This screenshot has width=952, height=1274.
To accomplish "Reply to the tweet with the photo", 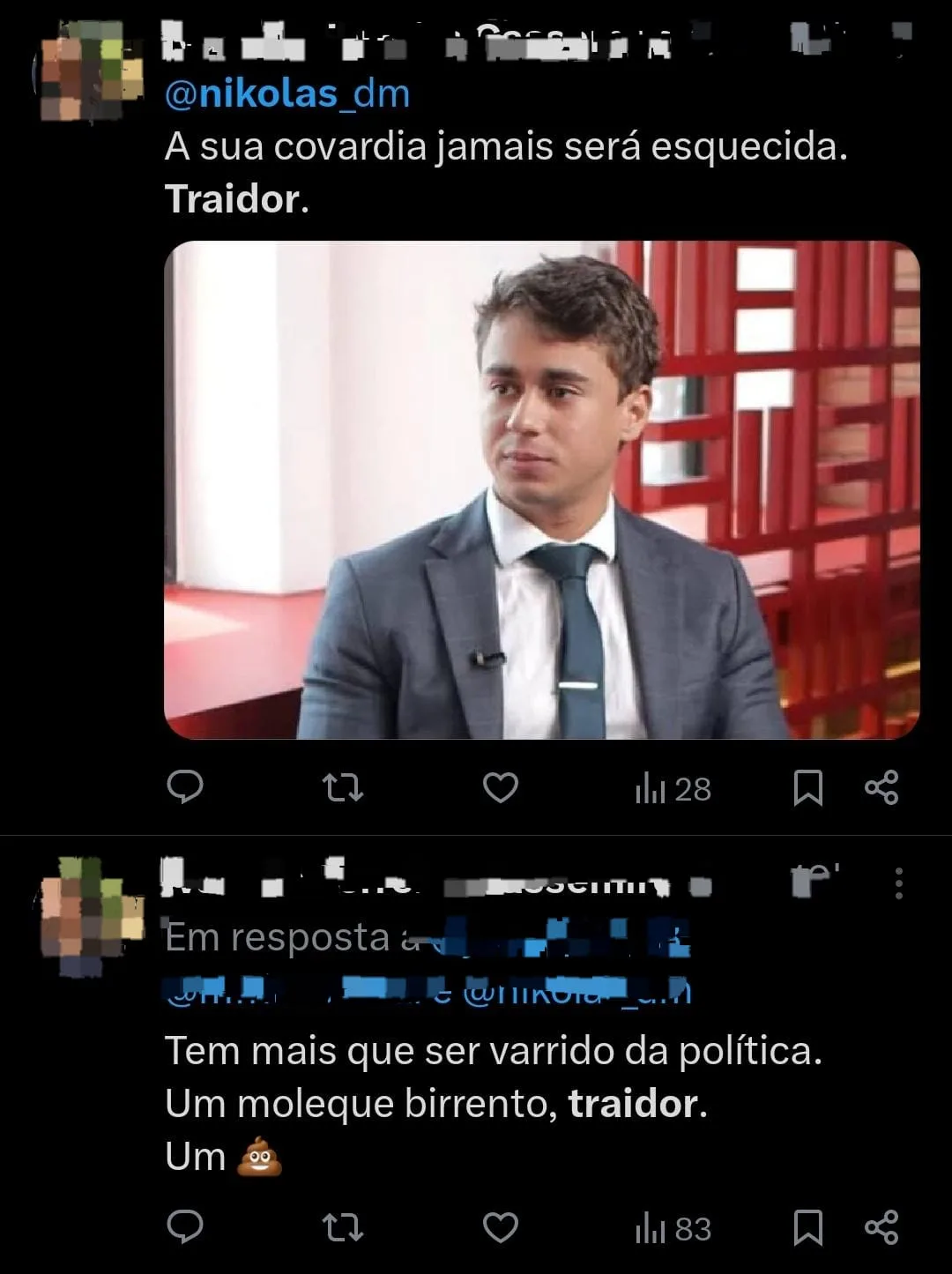I will point(185,787).
